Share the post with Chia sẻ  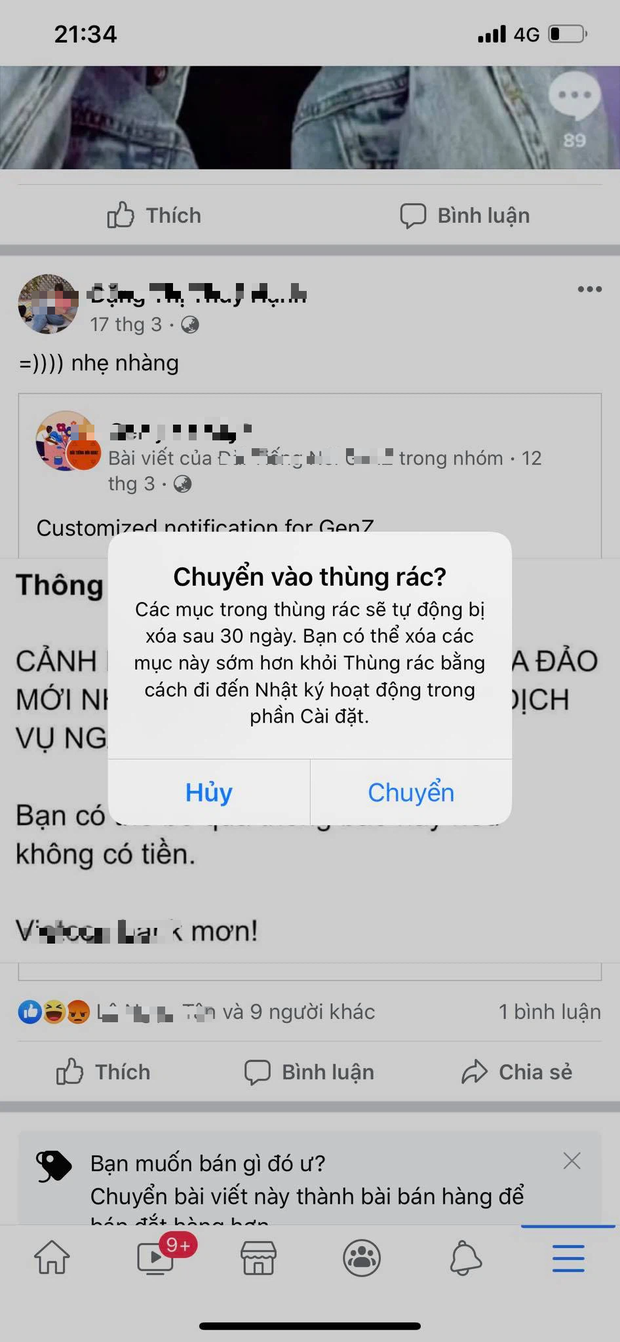(516, 1072)
